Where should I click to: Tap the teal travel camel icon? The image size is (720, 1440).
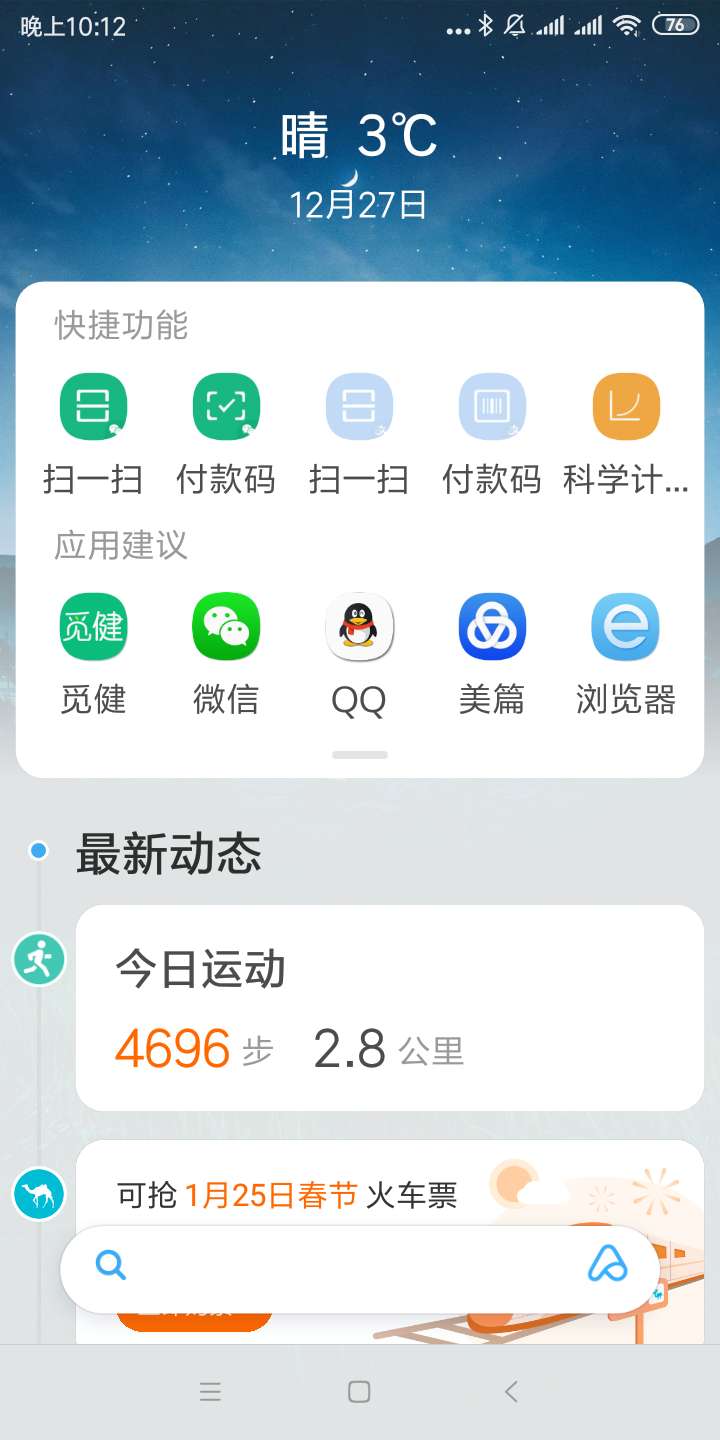point(38,1194)
